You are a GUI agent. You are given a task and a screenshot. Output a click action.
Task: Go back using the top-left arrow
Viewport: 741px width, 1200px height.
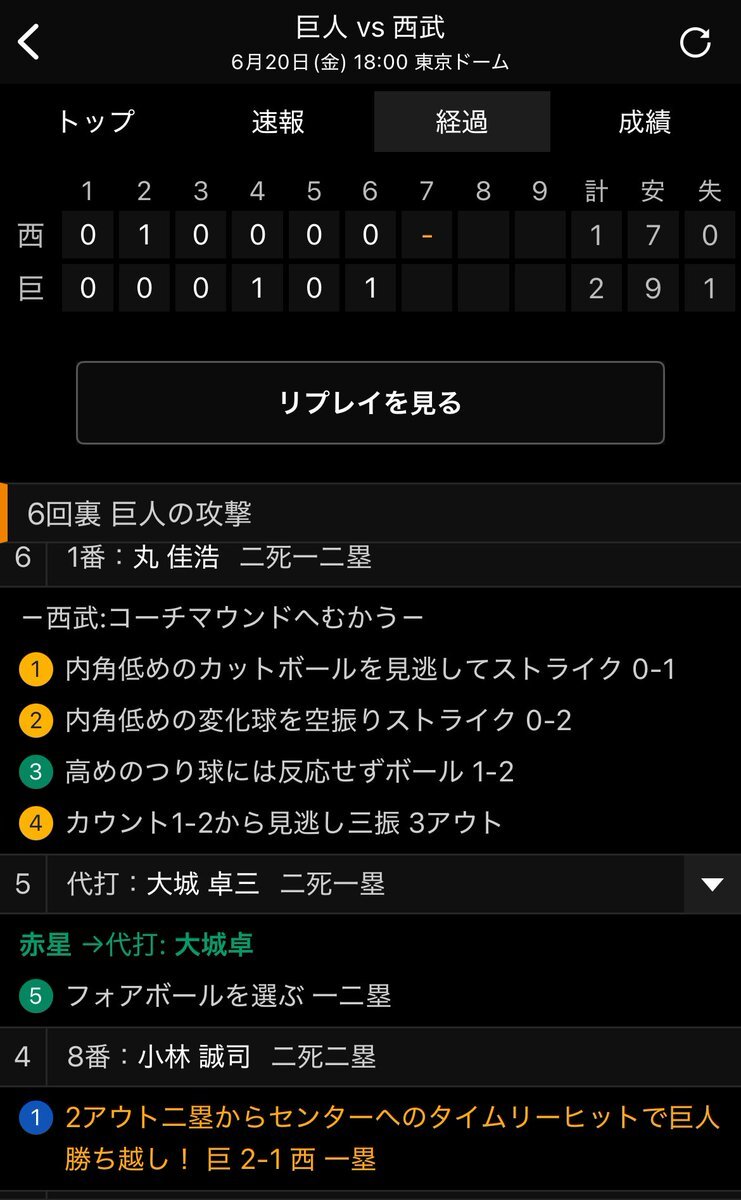coord(30,42)
